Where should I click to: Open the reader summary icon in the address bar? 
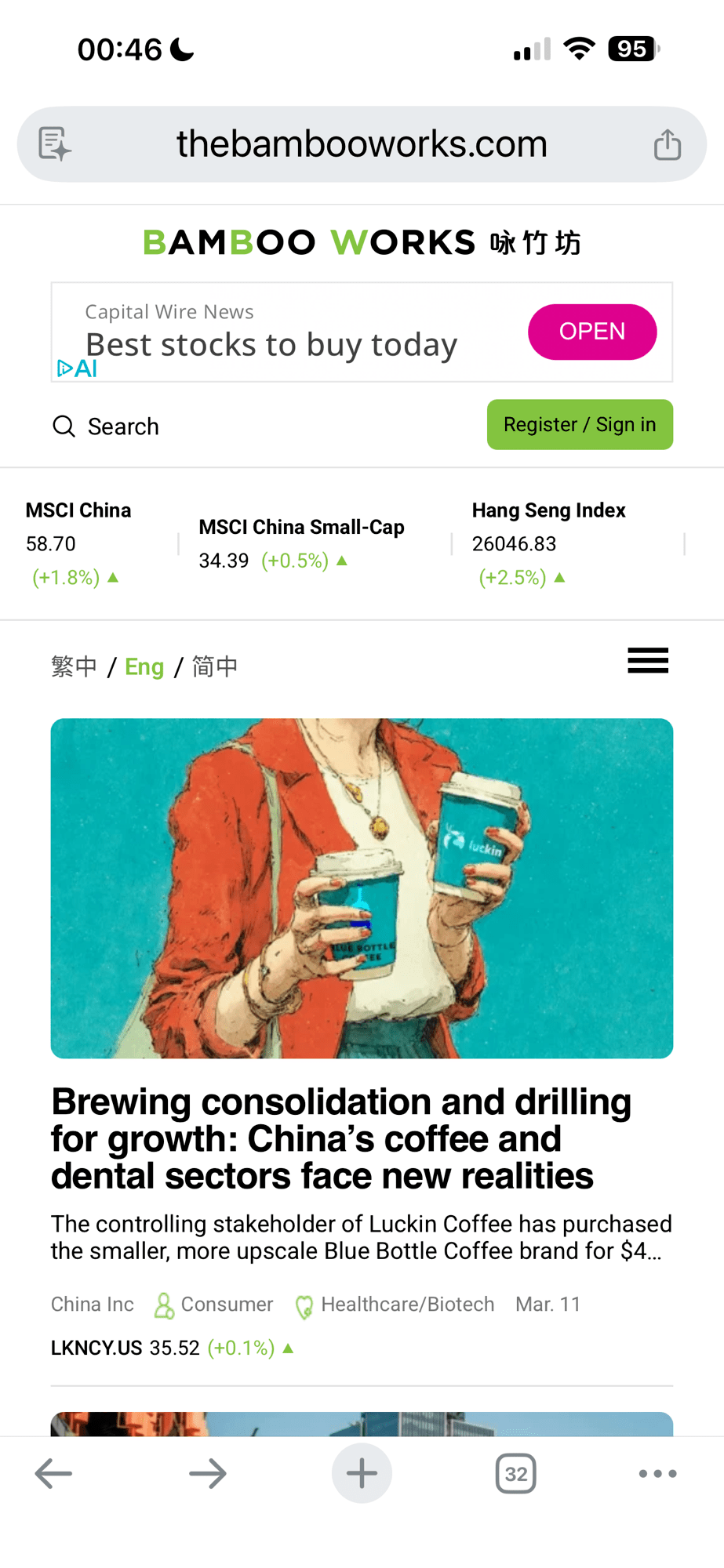click(x=55, y=144)
